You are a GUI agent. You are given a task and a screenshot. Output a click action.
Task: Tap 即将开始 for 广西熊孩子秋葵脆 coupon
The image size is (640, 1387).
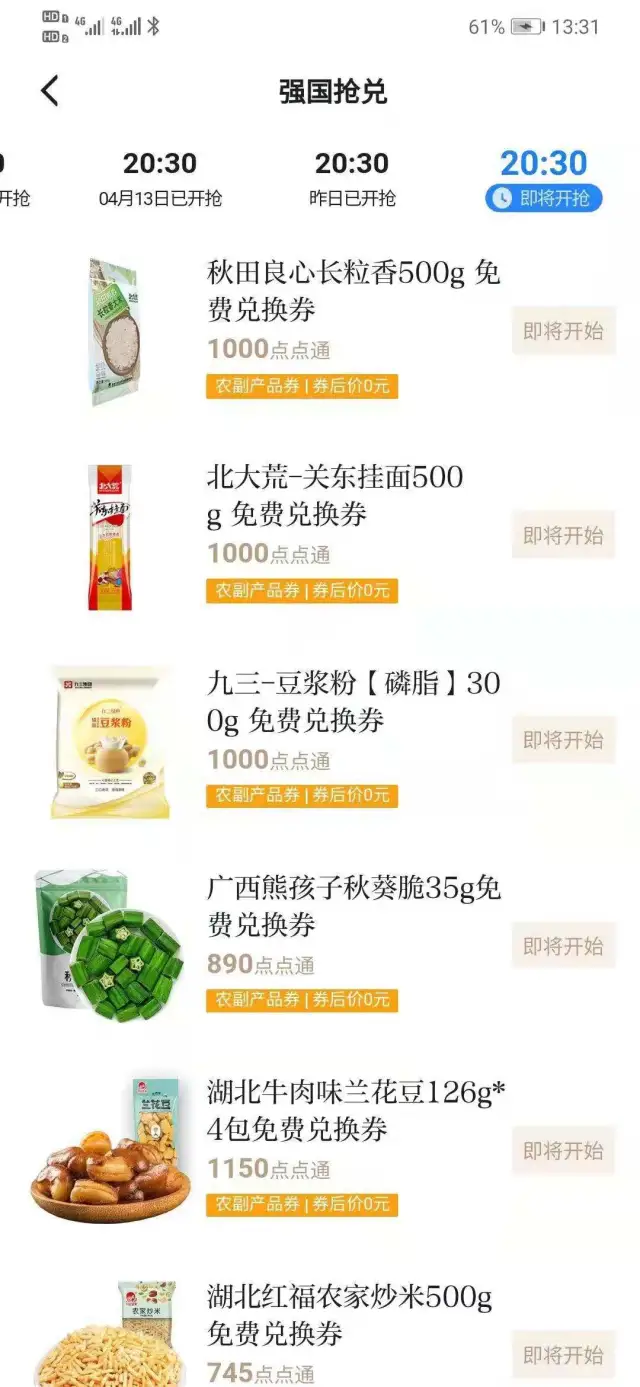click(x=563, y=945)
